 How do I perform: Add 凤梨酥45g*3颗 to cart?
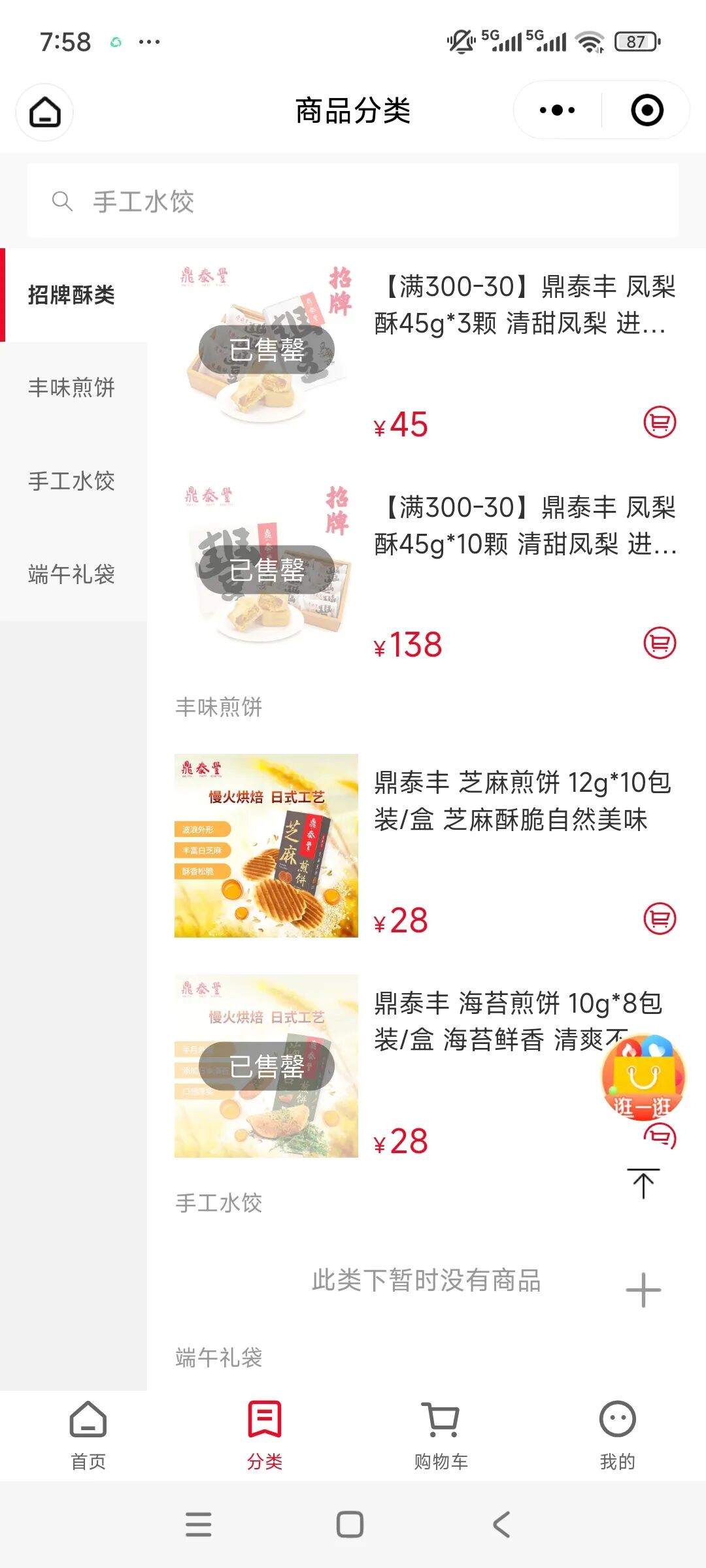tap(660, 423)
